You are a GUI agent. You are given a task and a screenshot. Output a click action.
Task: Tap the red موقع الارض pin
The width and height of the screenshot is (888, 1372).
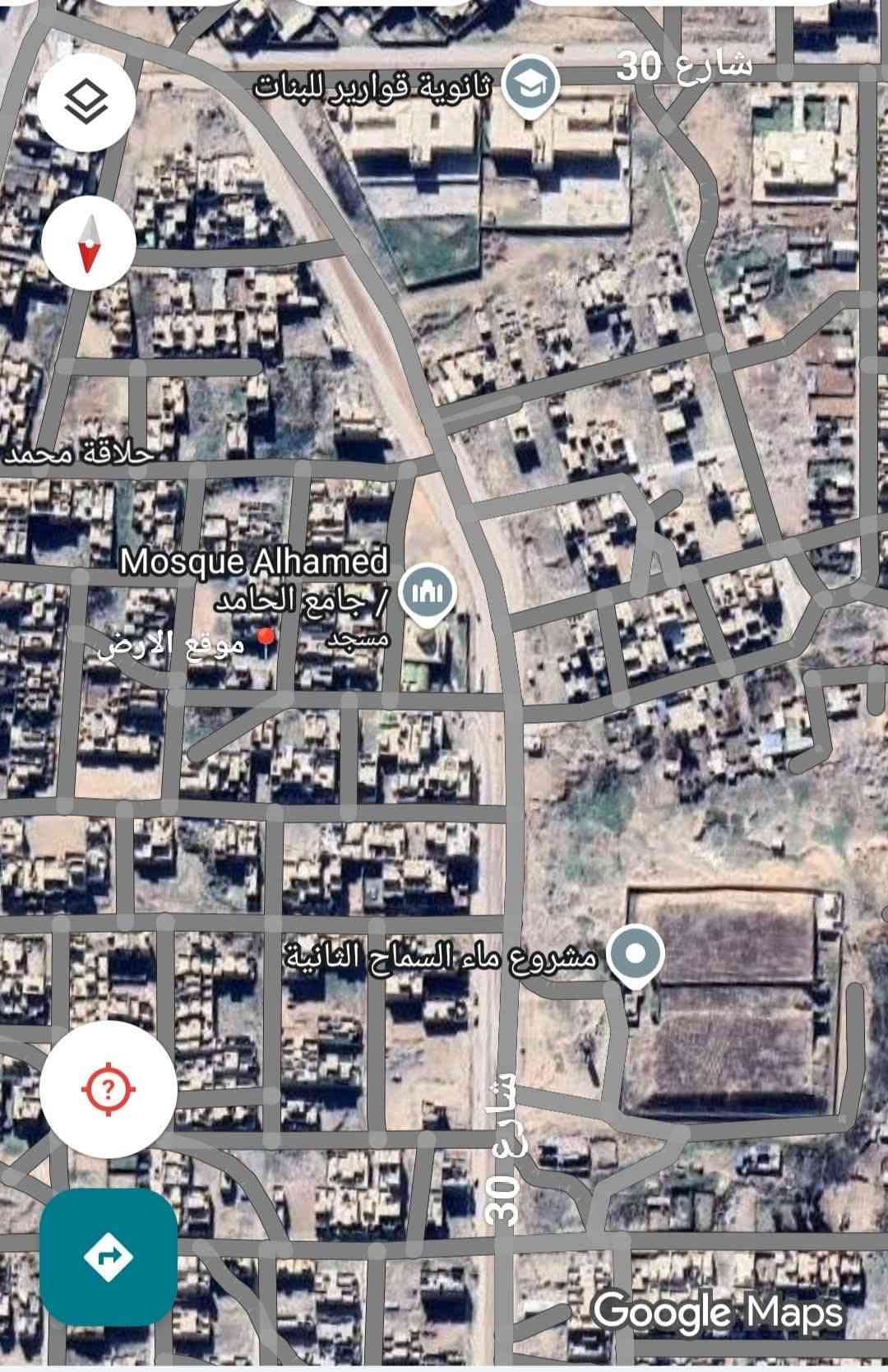tap(265, 638)
